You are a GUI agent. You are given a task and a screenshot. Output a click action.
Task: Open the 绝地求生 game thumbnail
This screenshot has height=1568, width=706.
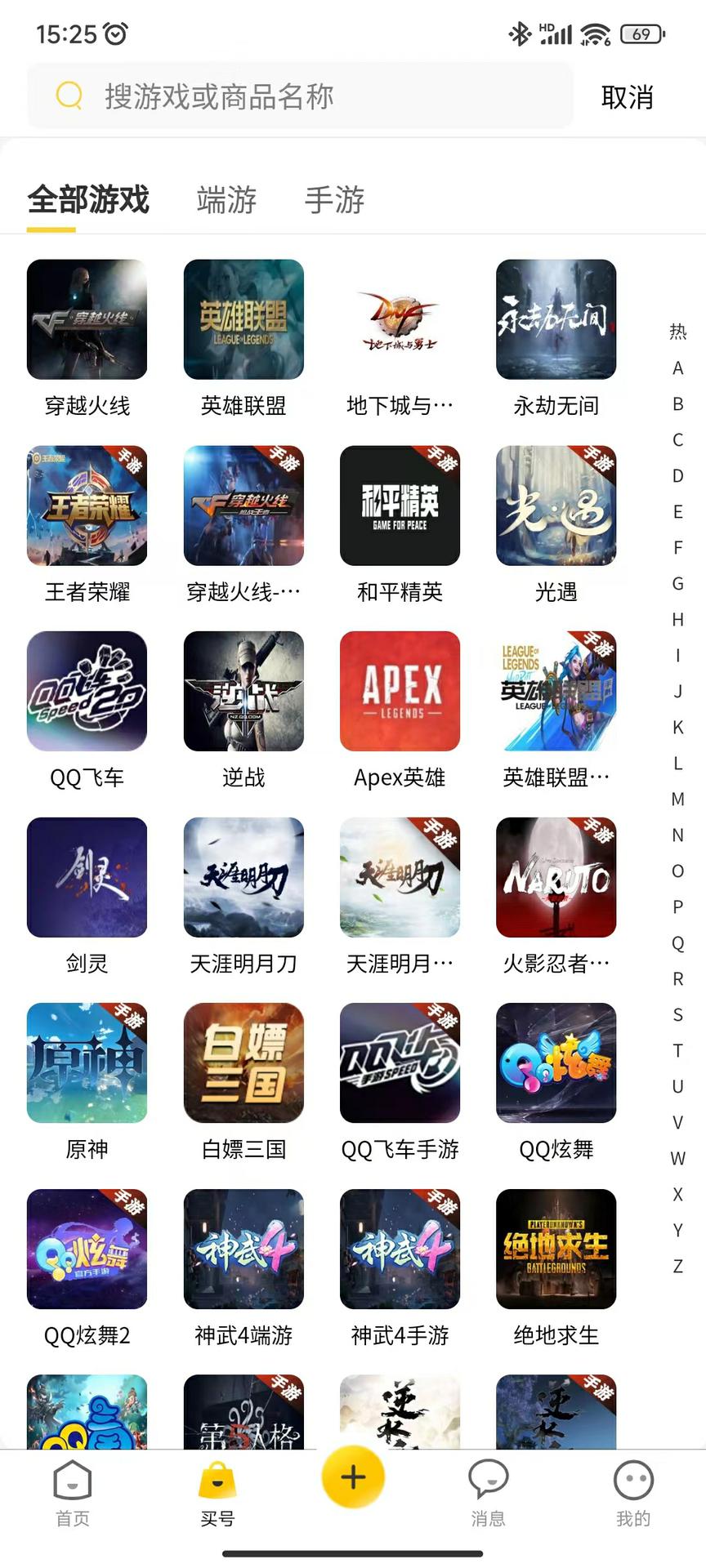coord(556,1249)
